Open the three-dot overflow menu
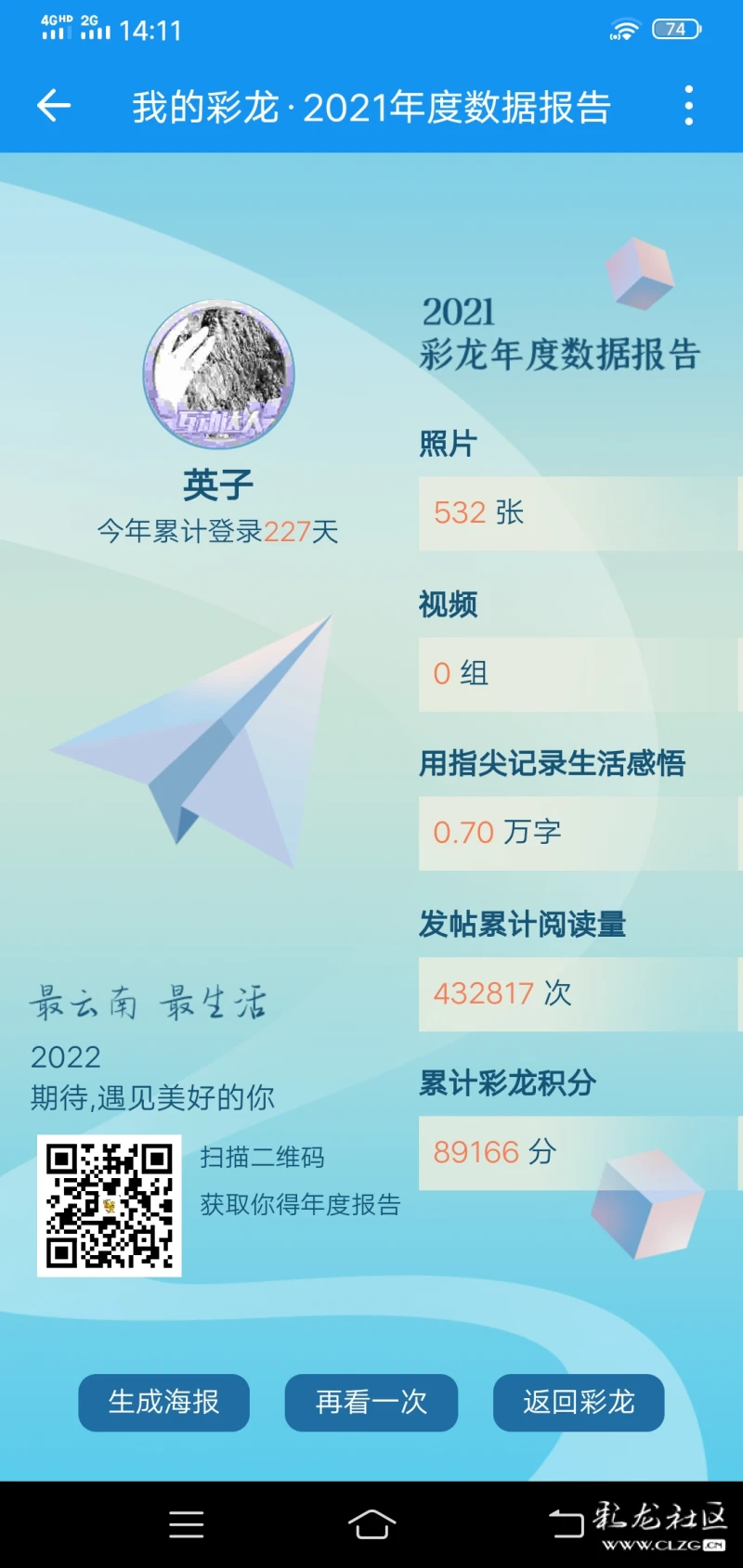Image resolution: width=743 pixels, height=1568 pixels. (x=688, y=106)
